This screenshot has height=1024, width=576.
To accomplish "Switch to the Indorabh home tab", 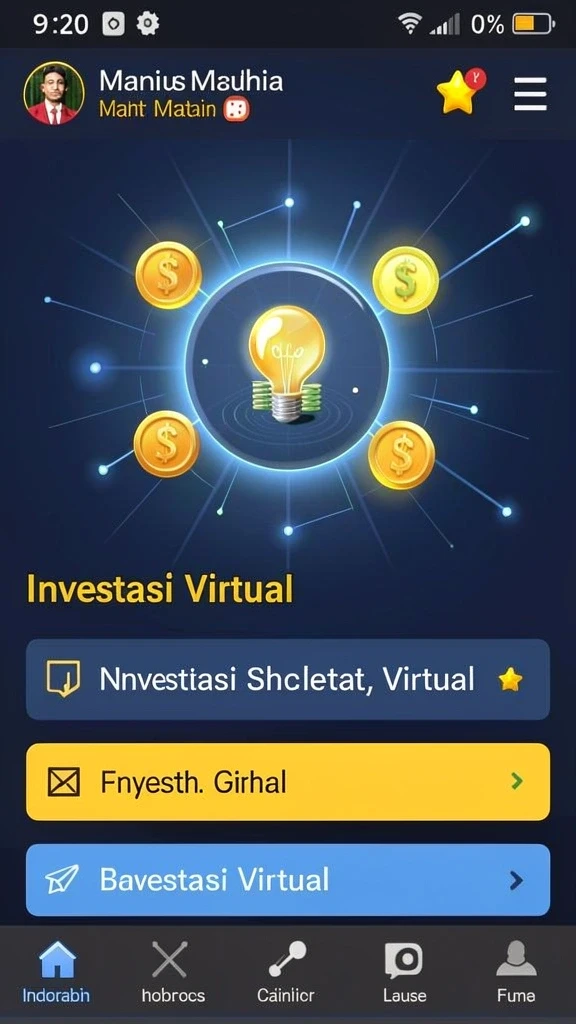I will (57, 972).
